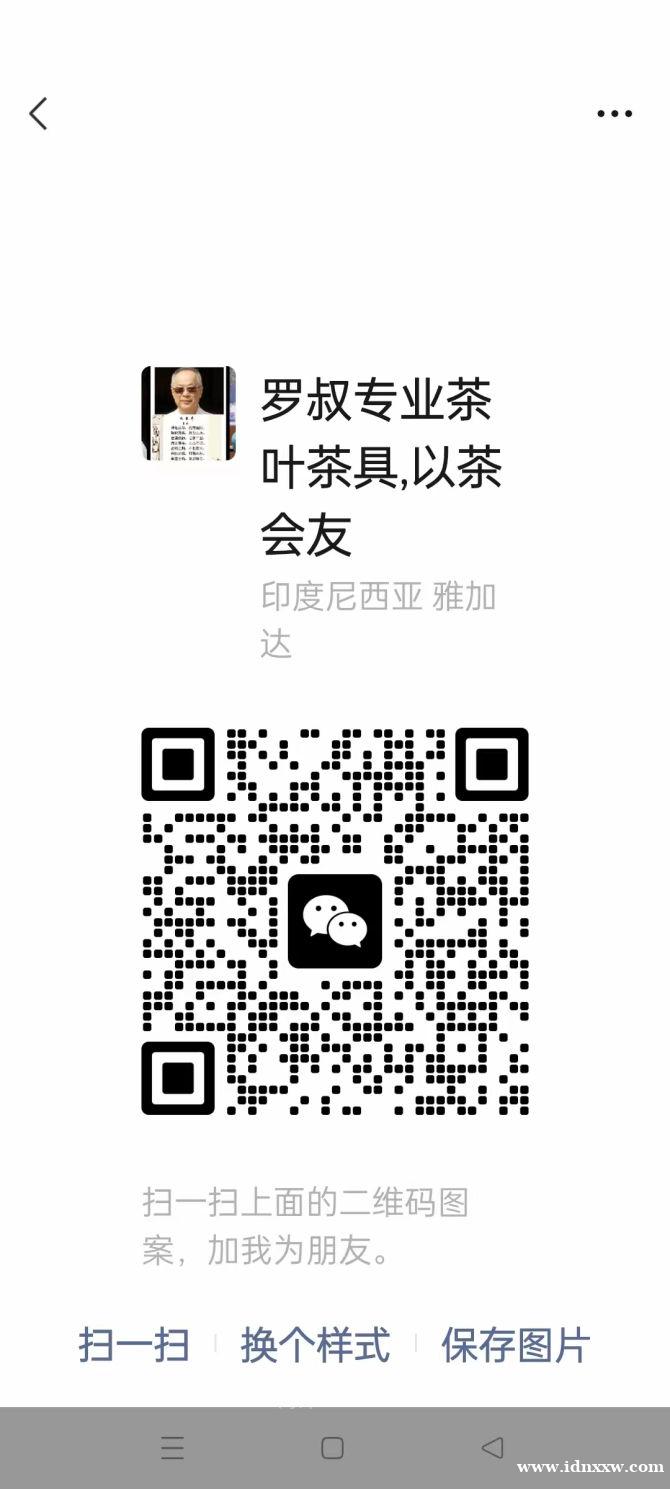Screen dimensions: 670x1489
Task: Go to the system home button
Action: click(333, 1447)
